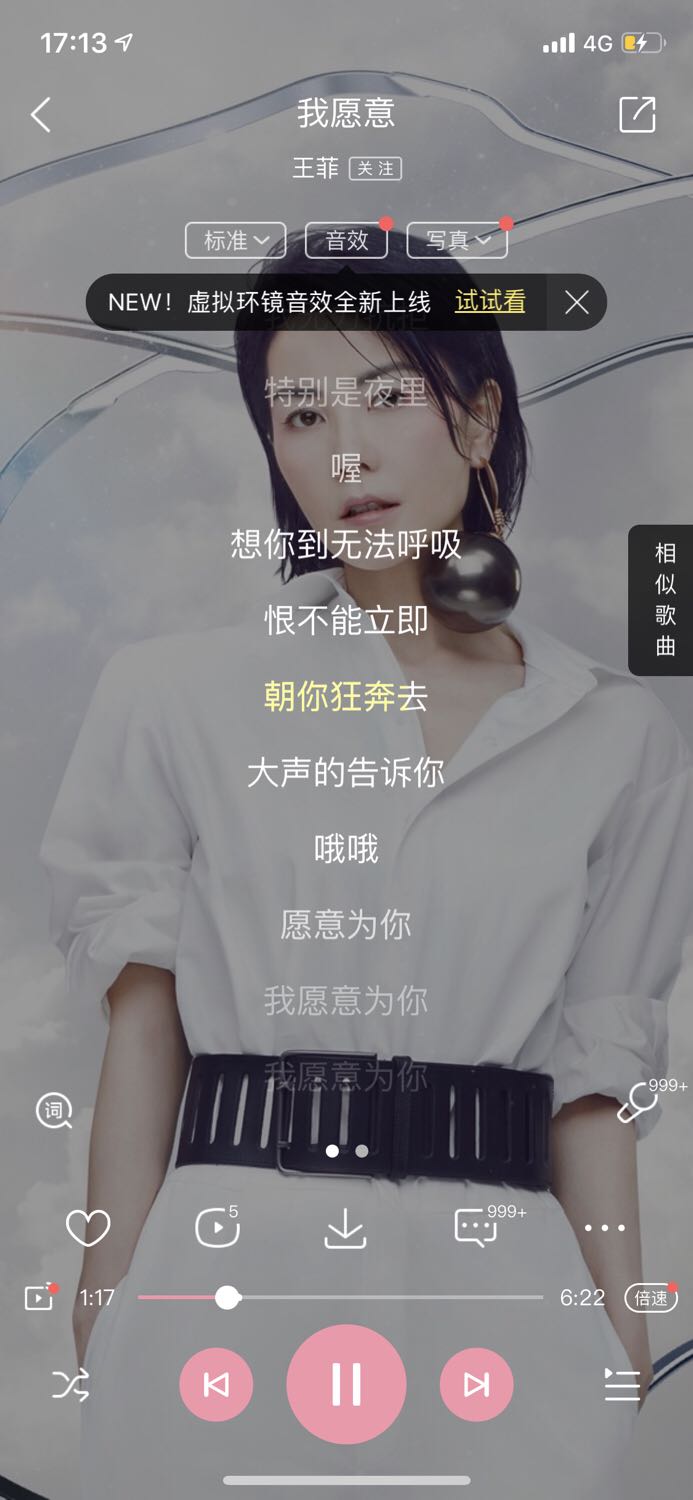
Task: Go back using the top-left arrow
Action: (40, 115)
